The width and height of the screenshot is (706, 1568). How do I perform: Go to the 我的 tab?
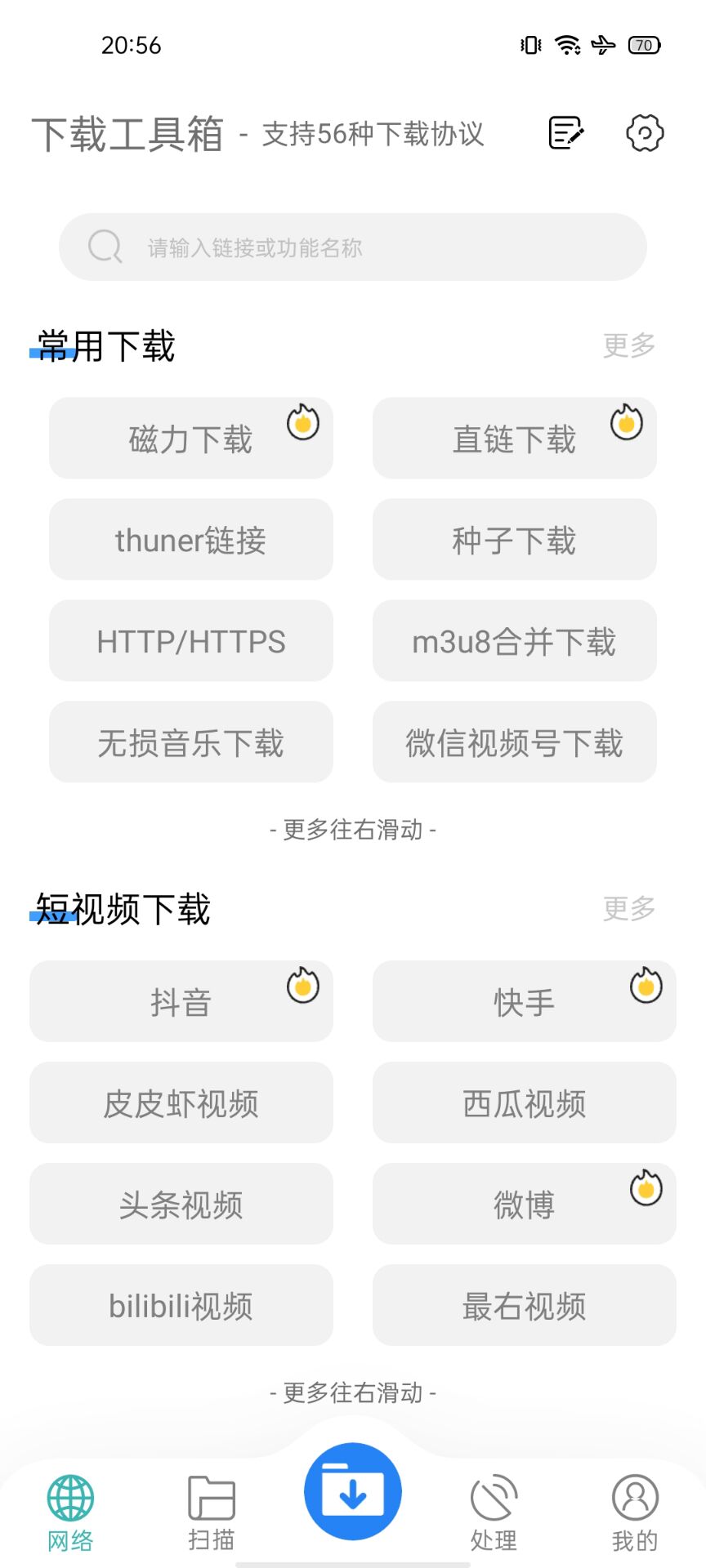tap(635, 1512)
